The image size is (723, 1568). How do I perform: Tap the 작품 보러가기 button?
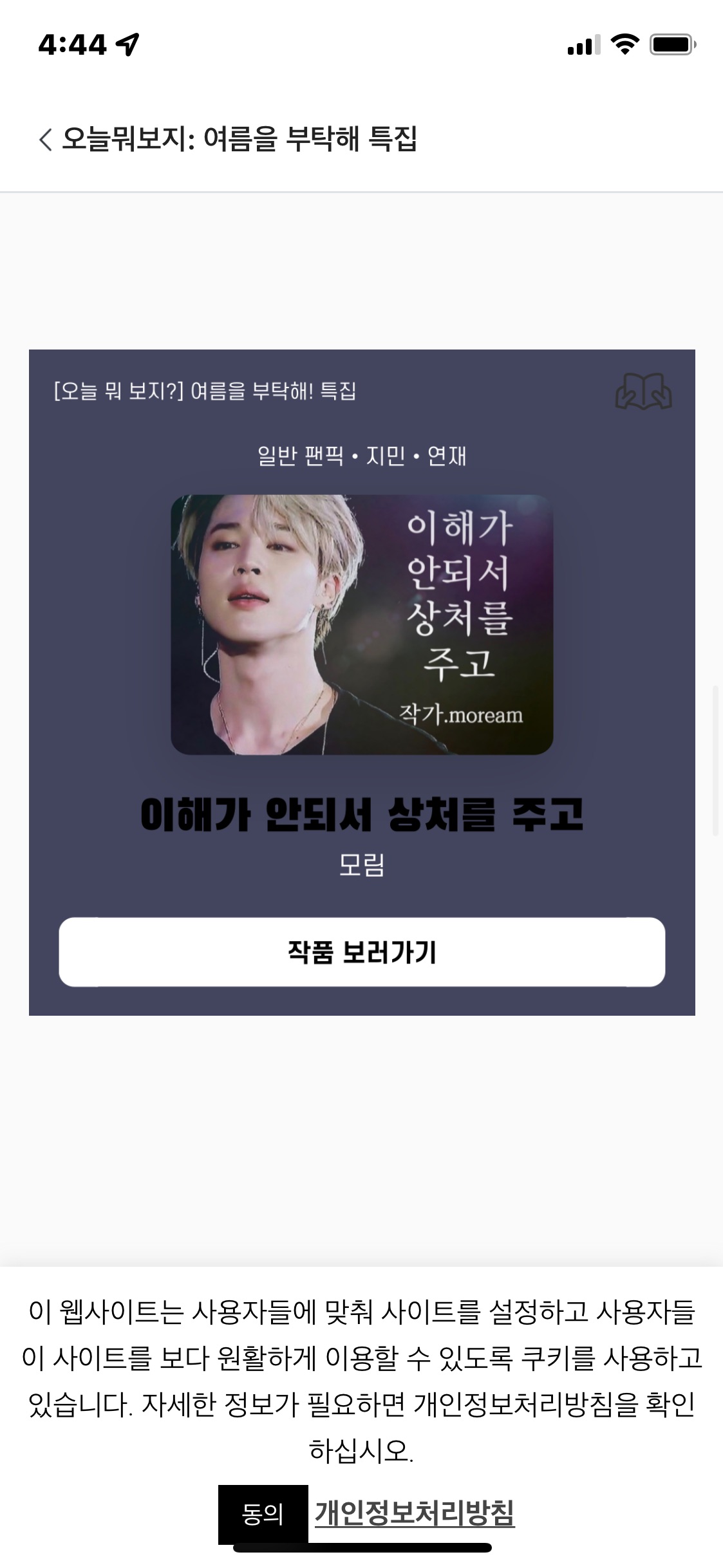tap(362, 951)
